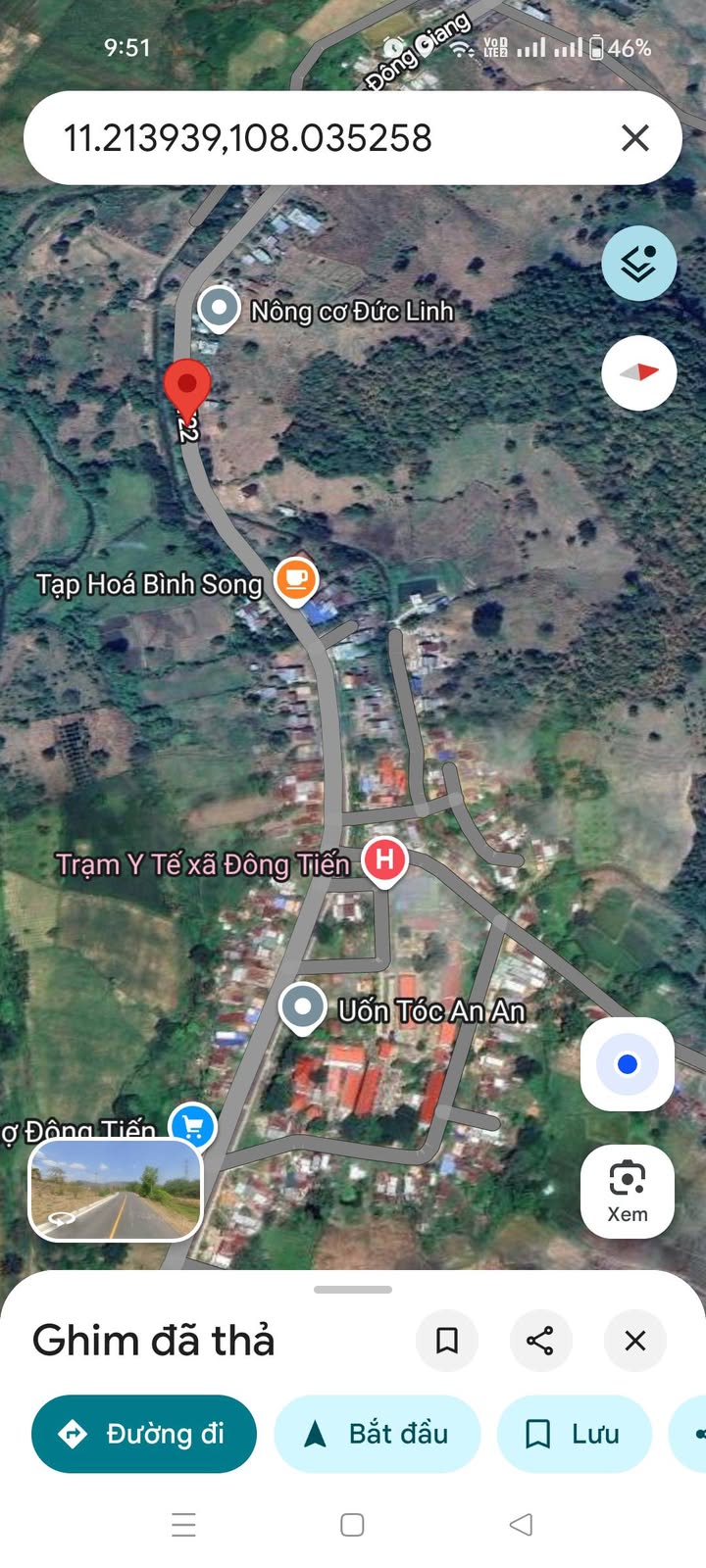The image size is (706, 1568).
Task: Open Trạm Y Tế xã Đông Tiến marker
Action: (384, 861)
